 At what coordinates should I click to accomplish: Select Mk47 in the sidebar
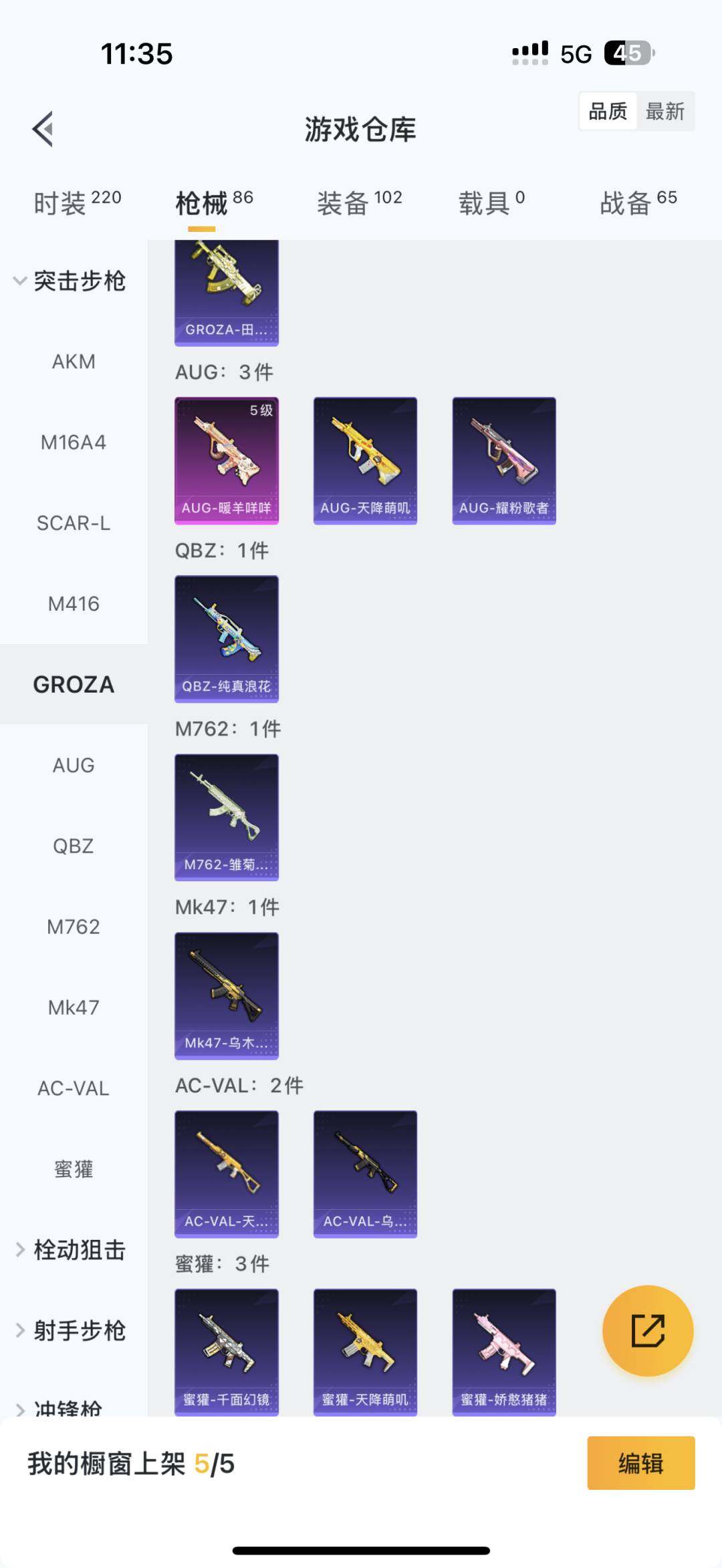[x=74, y=1007]
